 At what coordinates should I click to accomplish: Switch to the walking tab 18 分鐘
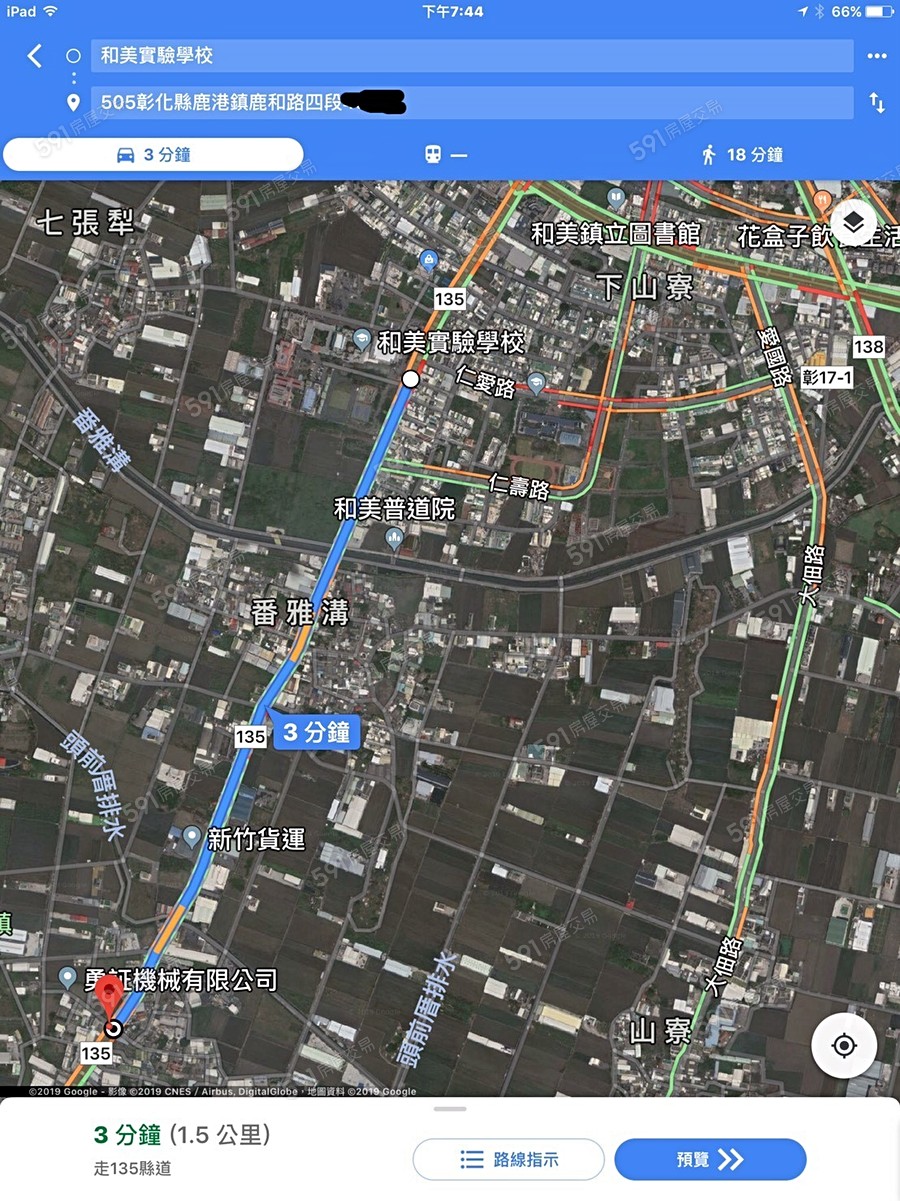click(x=742, y=154)
